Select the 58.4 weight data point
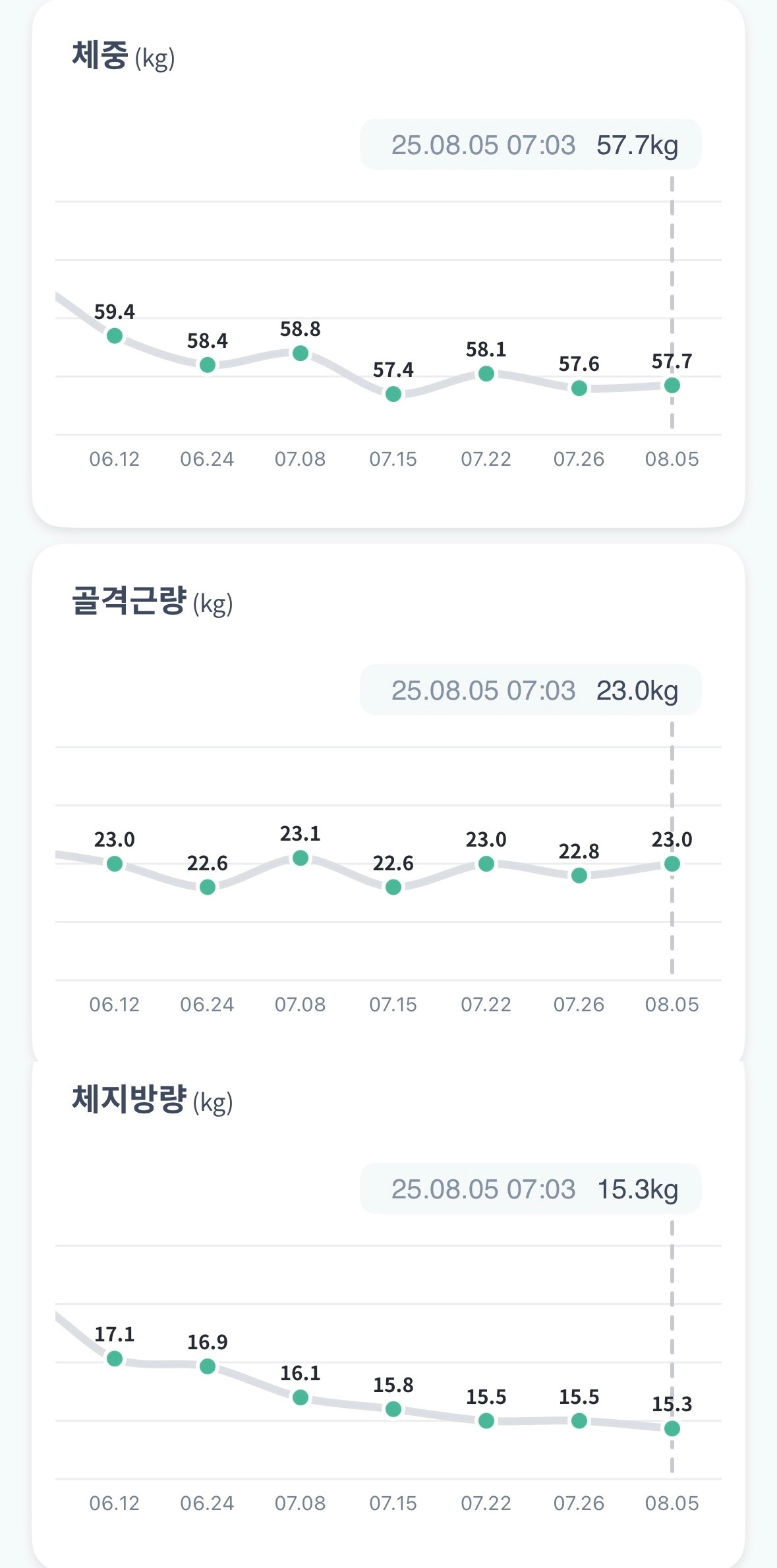 [208, 365]
